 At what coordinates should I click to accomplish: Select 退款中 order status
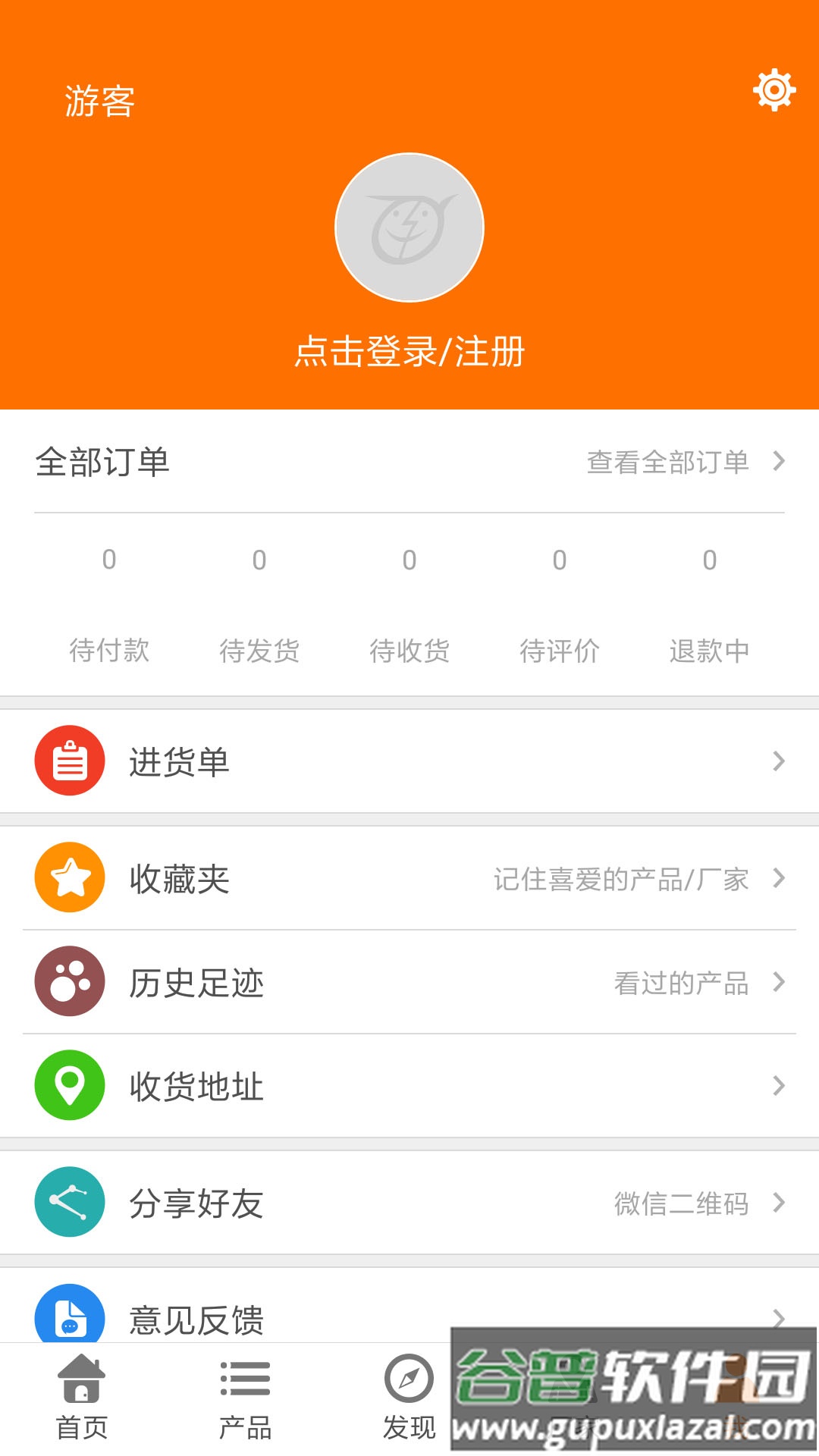click(x=710, y=651)
